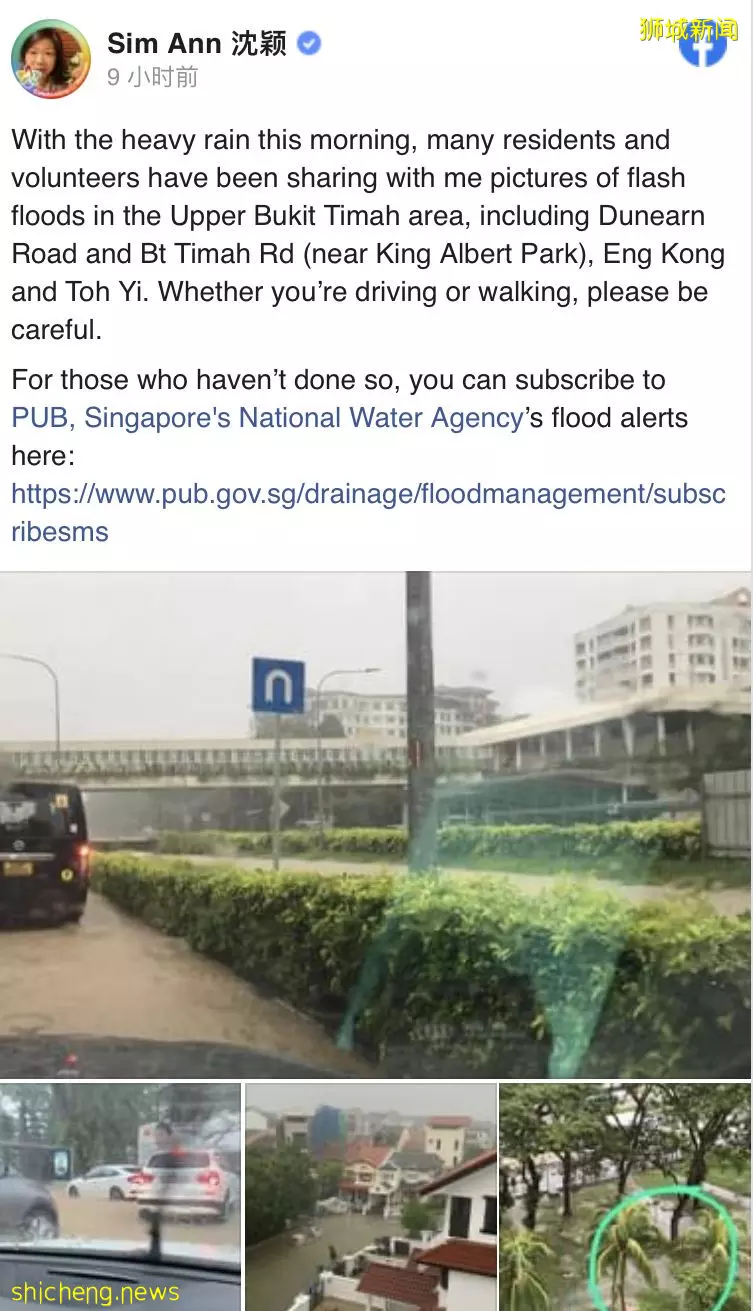Open PUB, Singapore's National Water Agency page link
This screenshot has width=753, height=1311.
pyautogui.click(x=267, y=418)
